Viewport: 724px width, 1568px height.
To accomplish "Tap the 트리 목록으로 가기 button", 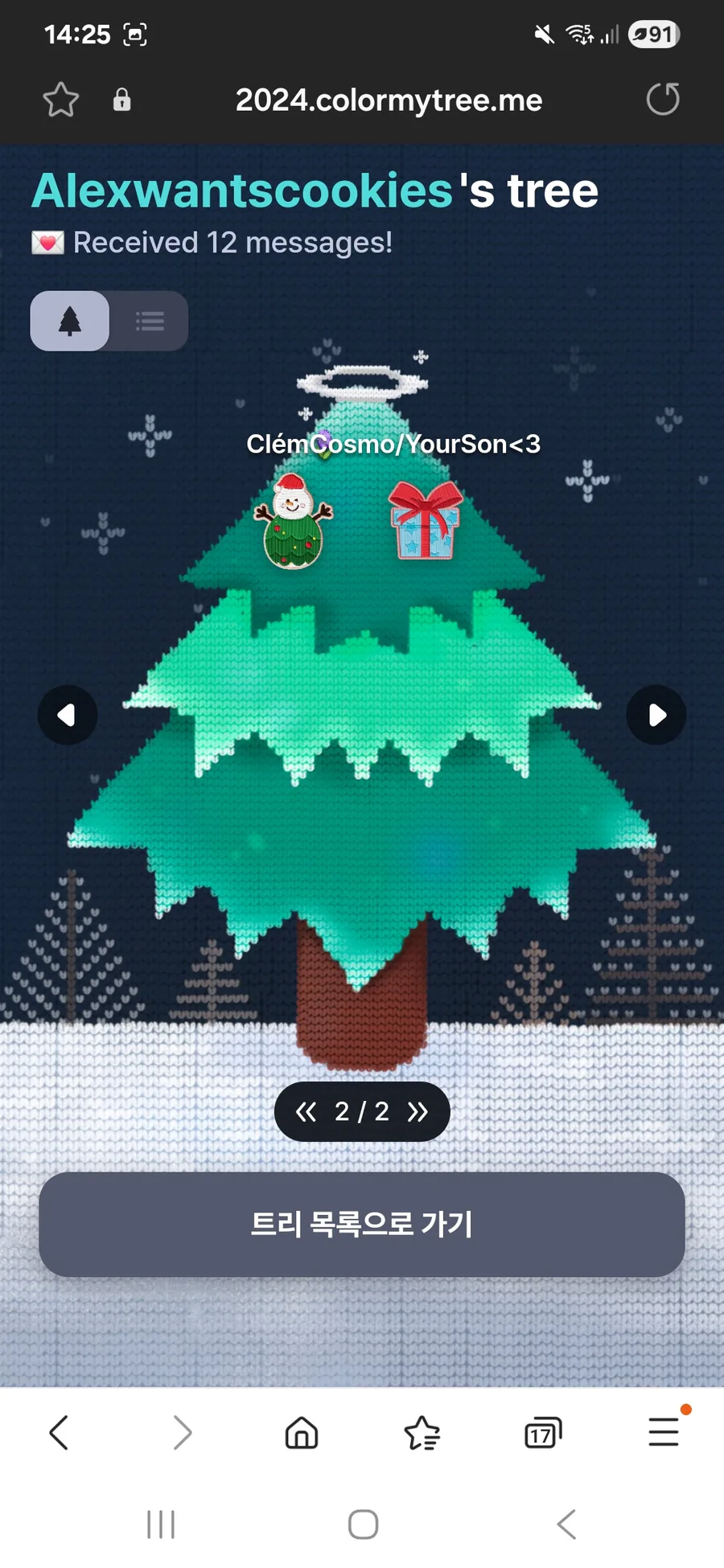I will click(362, 1224).
